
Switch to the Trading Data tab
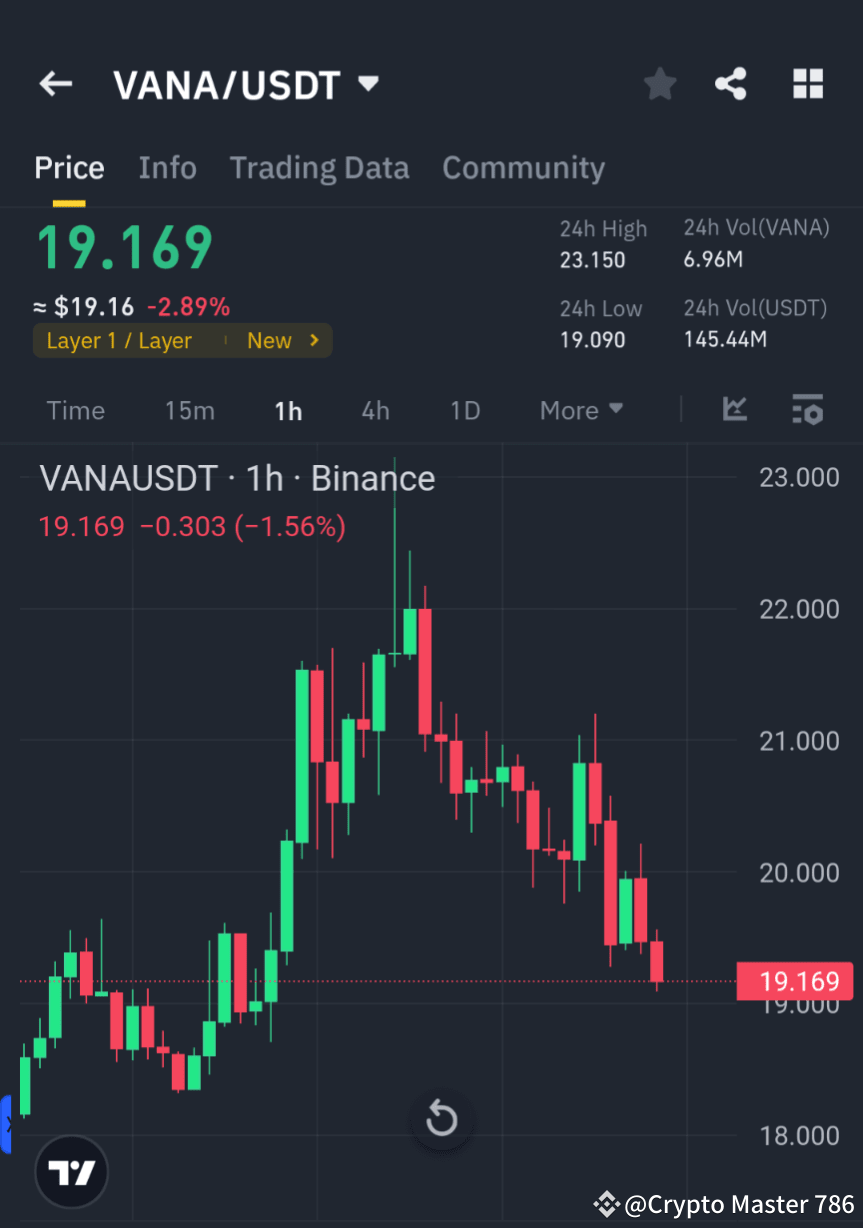[319, 167]
